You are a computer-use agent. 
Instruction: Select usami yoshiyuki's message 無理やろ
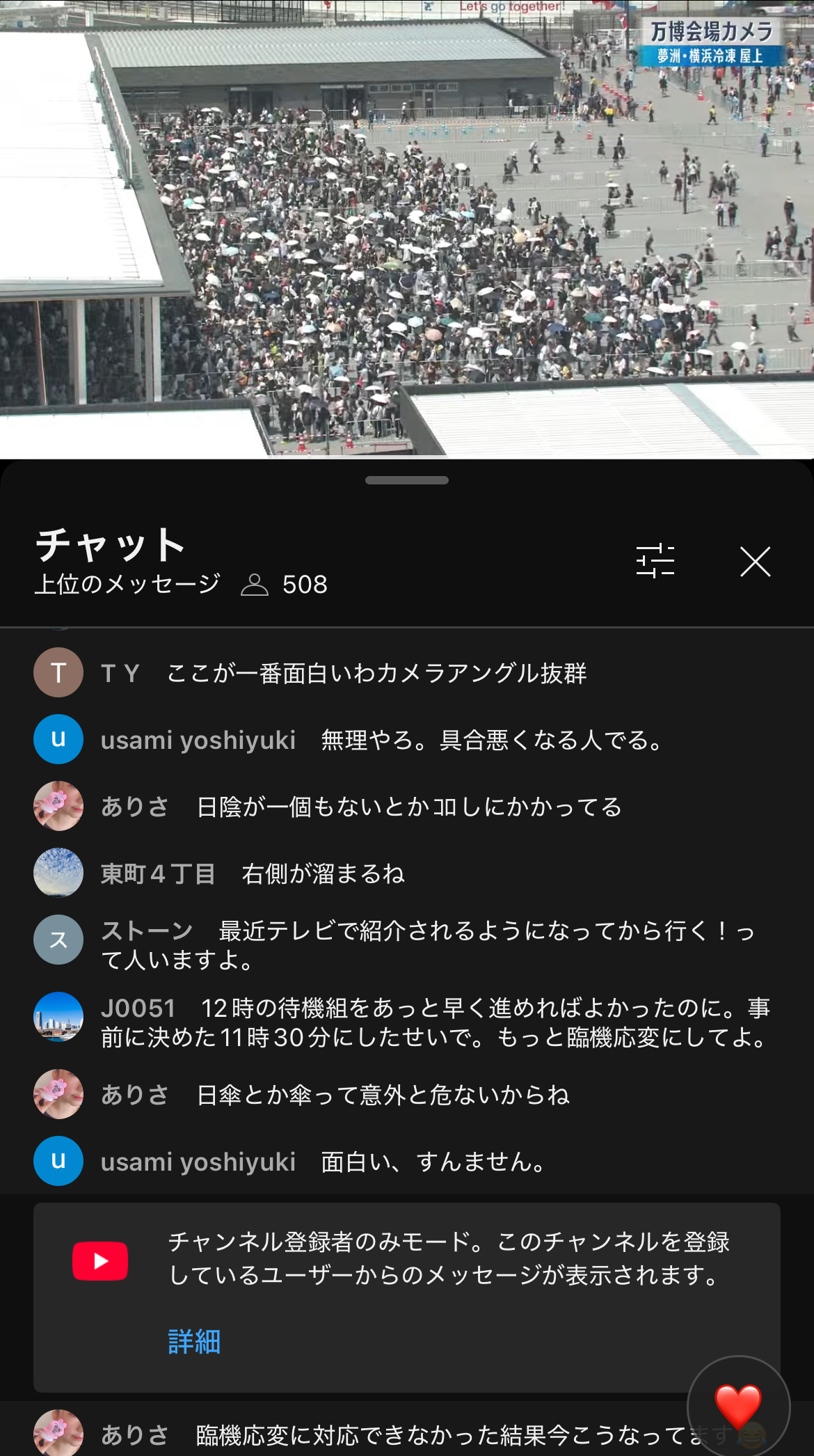click(490, 740)
